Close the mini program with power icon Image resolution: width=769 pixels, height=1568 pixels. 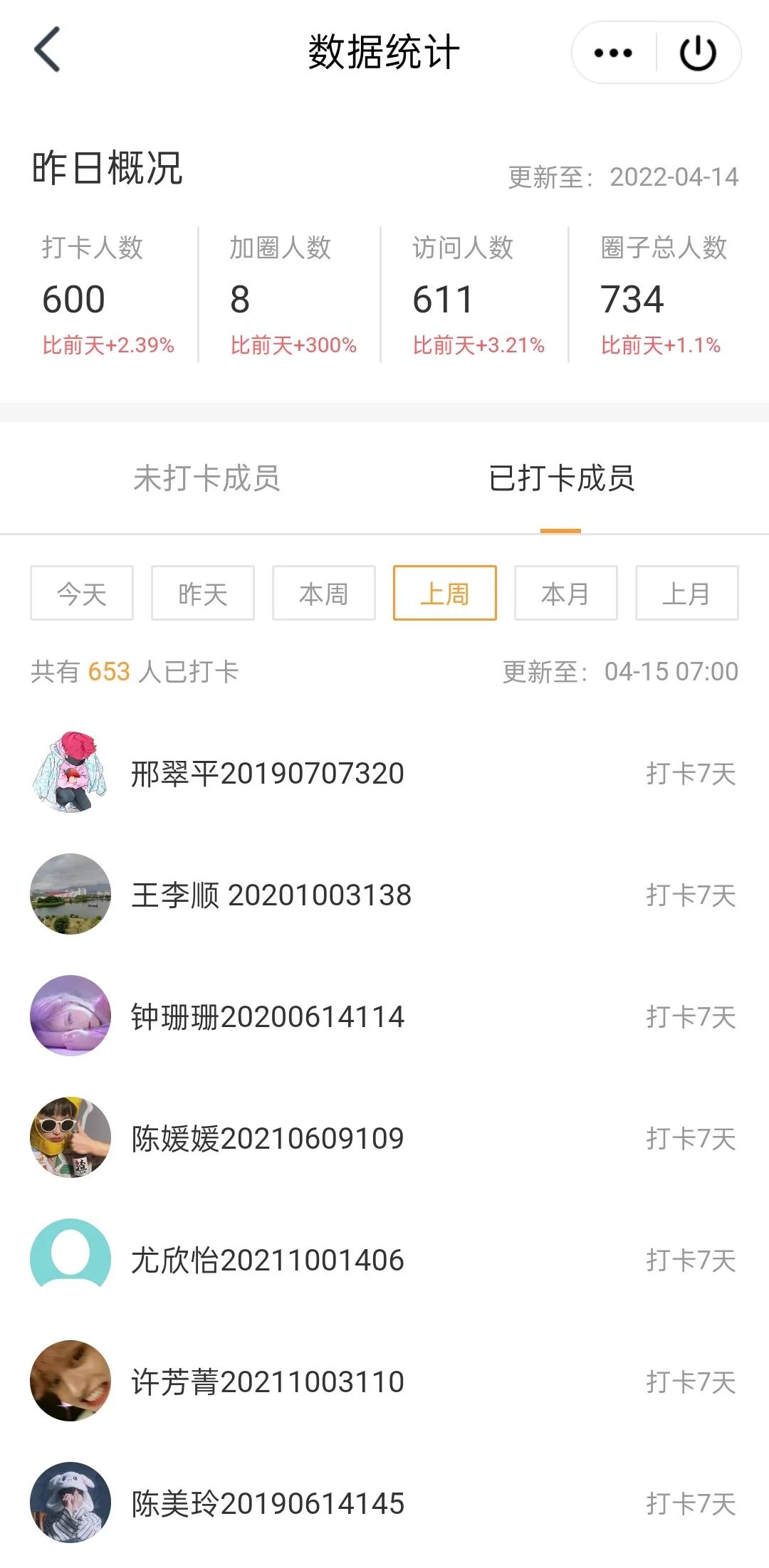pos(698,53)
